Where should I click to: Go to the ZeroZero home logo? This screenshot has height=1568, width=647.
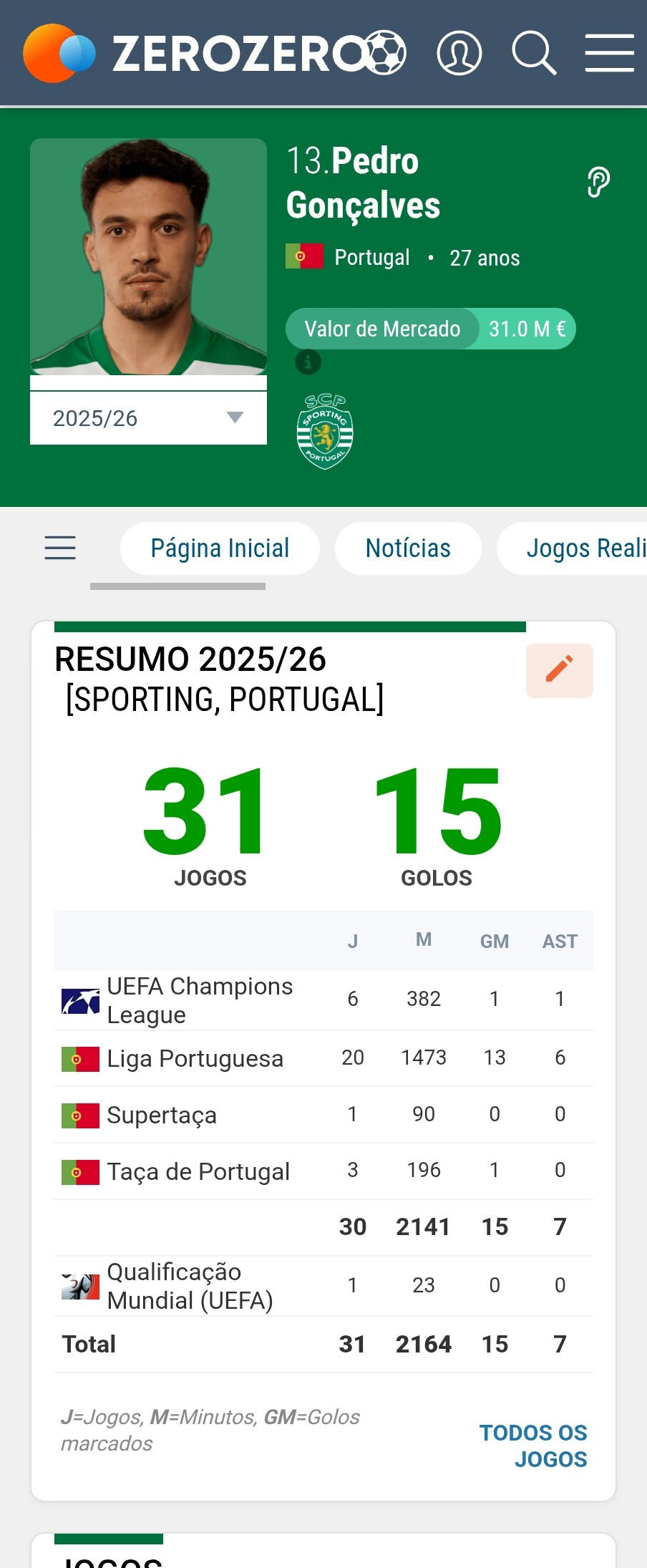pos(215,53)
